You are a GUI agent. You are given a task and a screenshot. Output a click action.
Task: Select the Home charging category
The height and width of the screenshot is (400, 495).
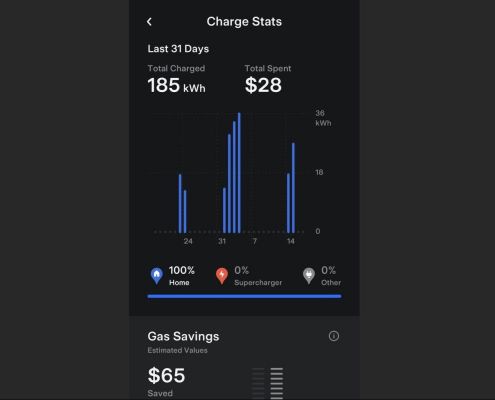click(172, 276)
